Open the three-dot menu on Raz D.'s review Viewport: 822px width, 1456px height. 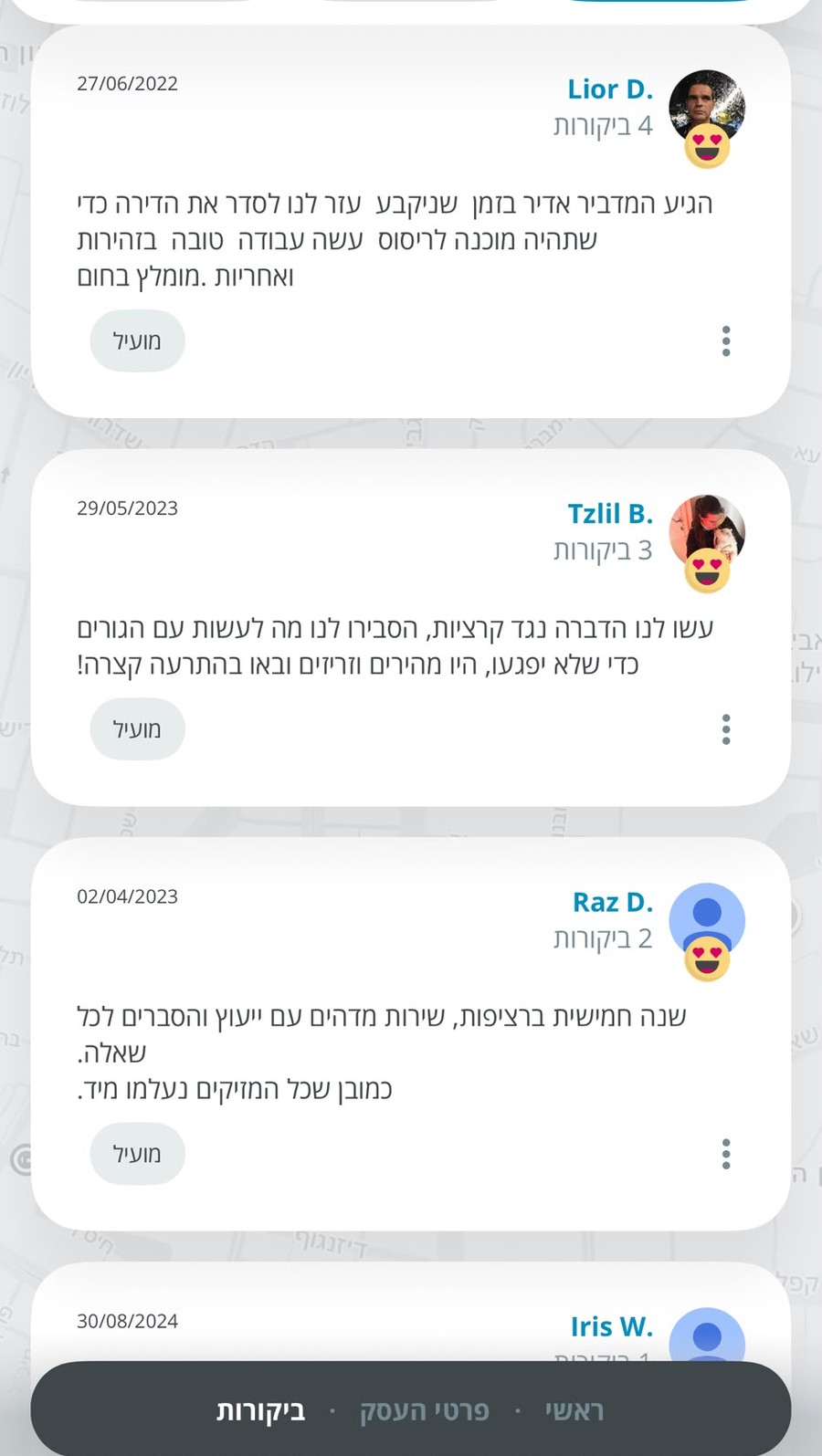coord(726,1154)
